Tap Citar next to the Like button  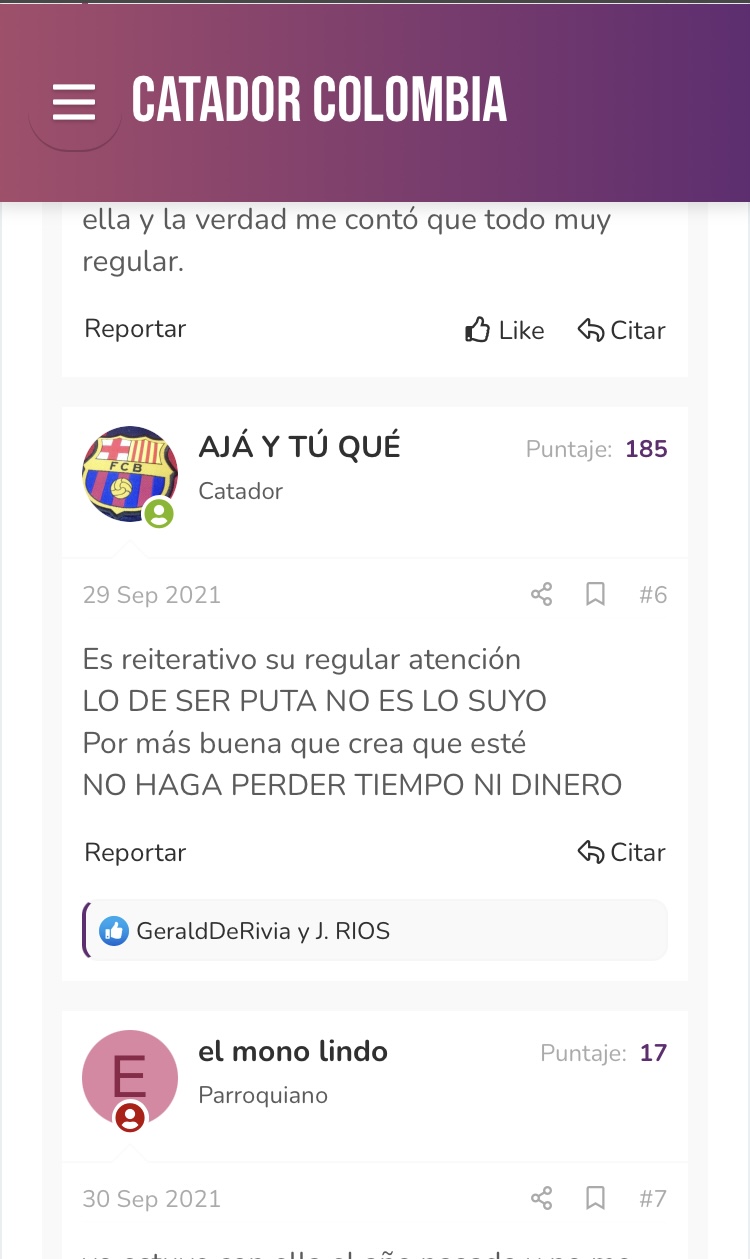coord(622,330)
